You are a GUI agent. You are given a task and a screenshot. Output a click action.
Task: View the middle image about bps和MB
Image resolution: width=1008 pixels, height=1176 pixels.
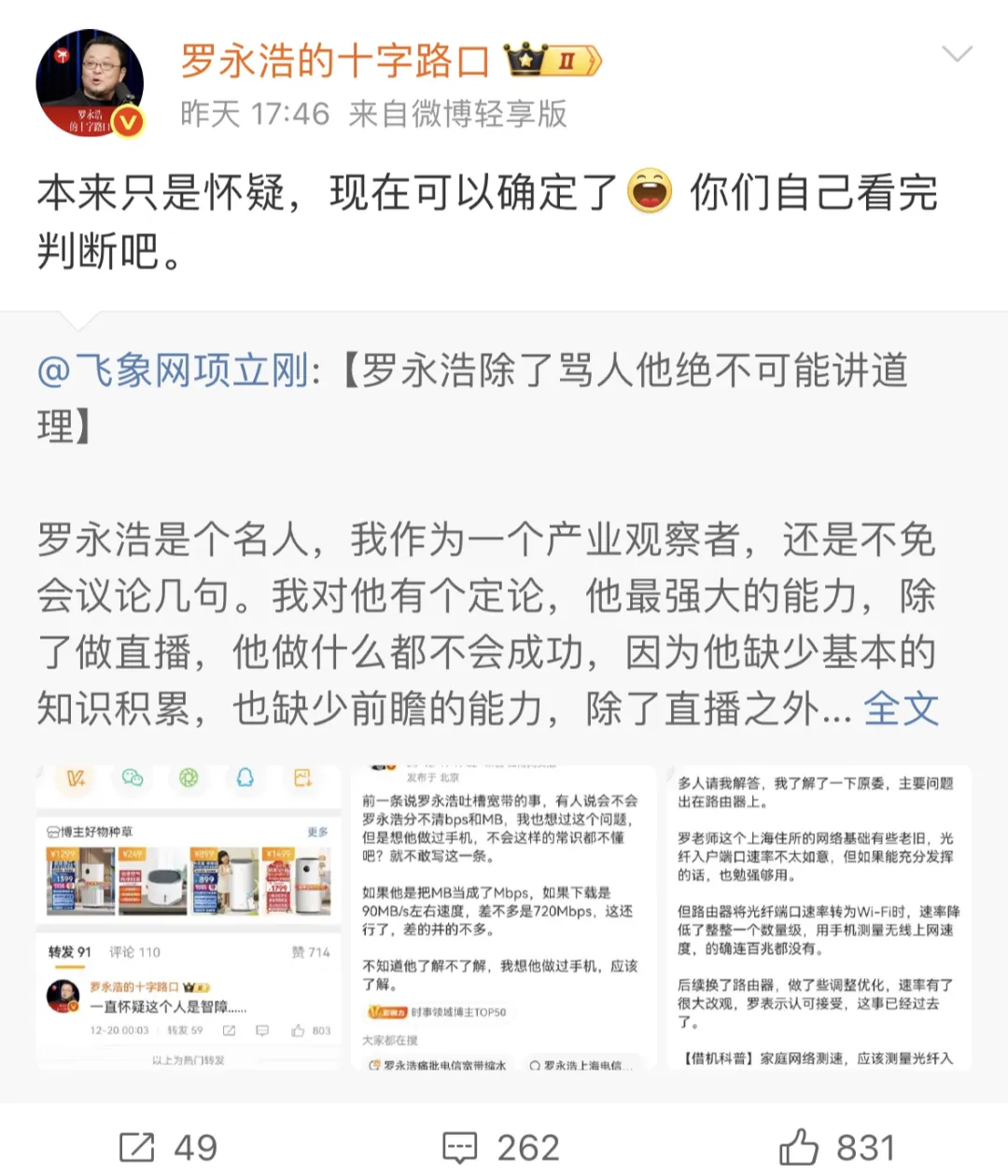504,917
